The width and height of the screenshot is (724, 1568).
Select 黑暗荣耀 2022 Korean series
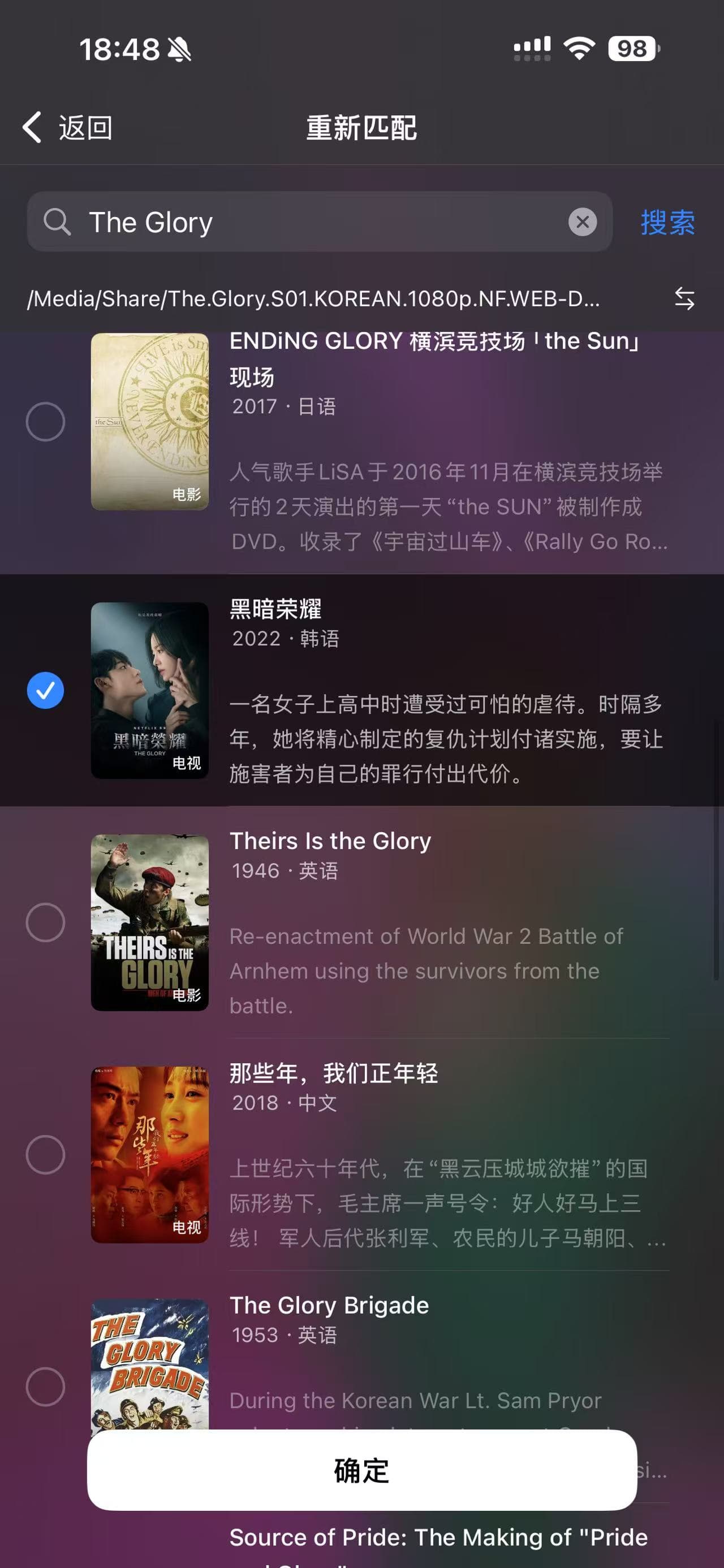pyautogui.click(x=46, y=690)
